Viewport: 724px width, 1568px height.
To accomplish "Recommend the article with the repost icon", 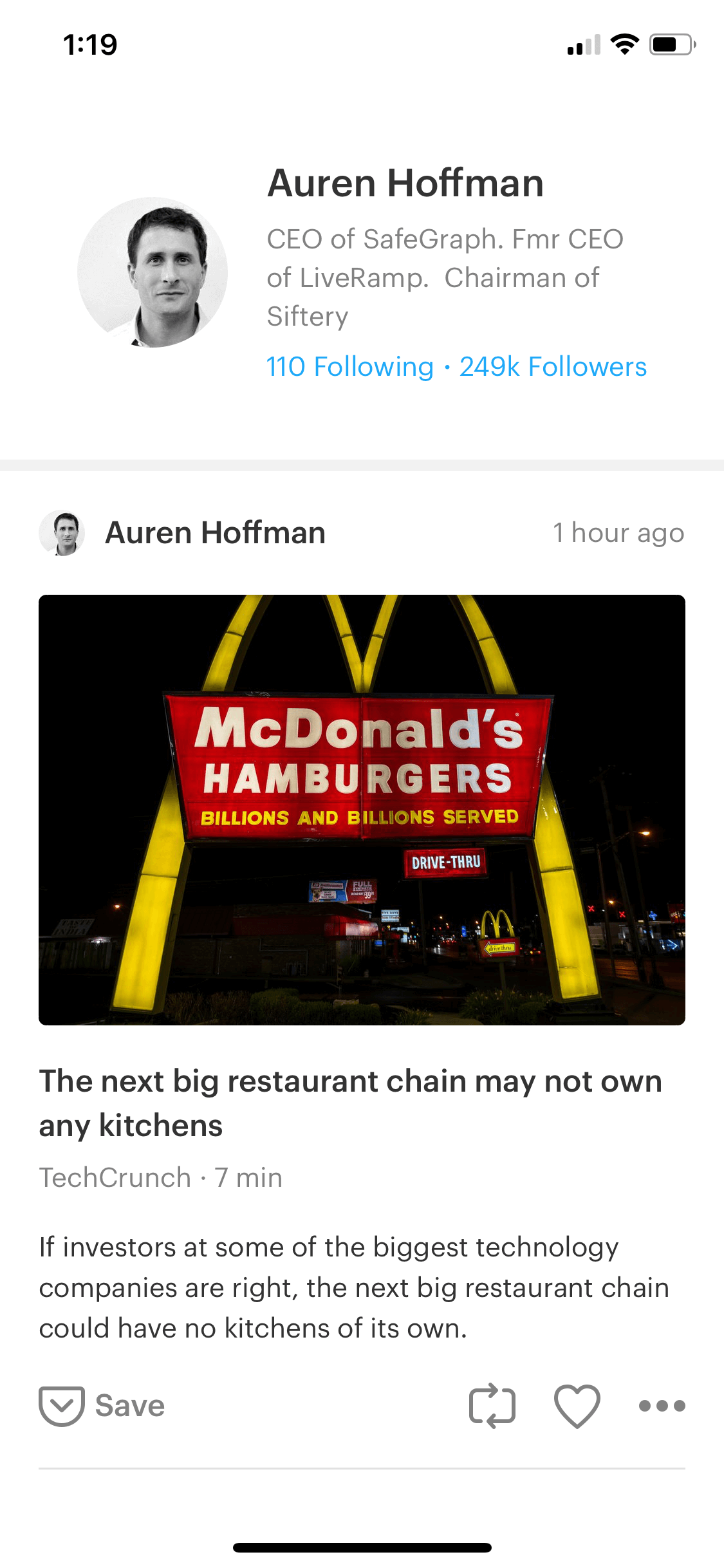I will [x=492, y=1406].
